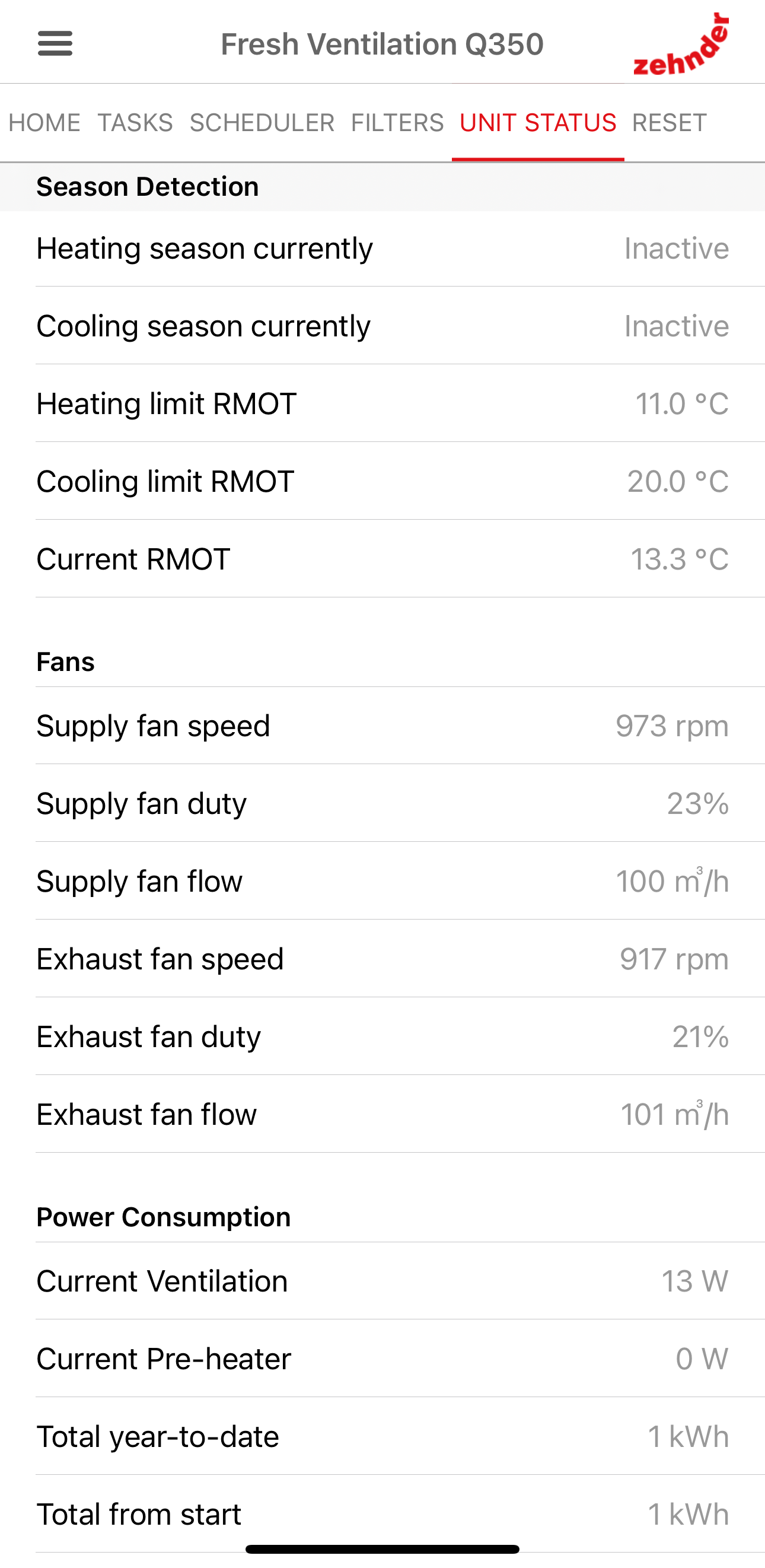The image size is (765, 1568).
Task: Open the SCHEDULER tab
Action: (x=262, y=123)
